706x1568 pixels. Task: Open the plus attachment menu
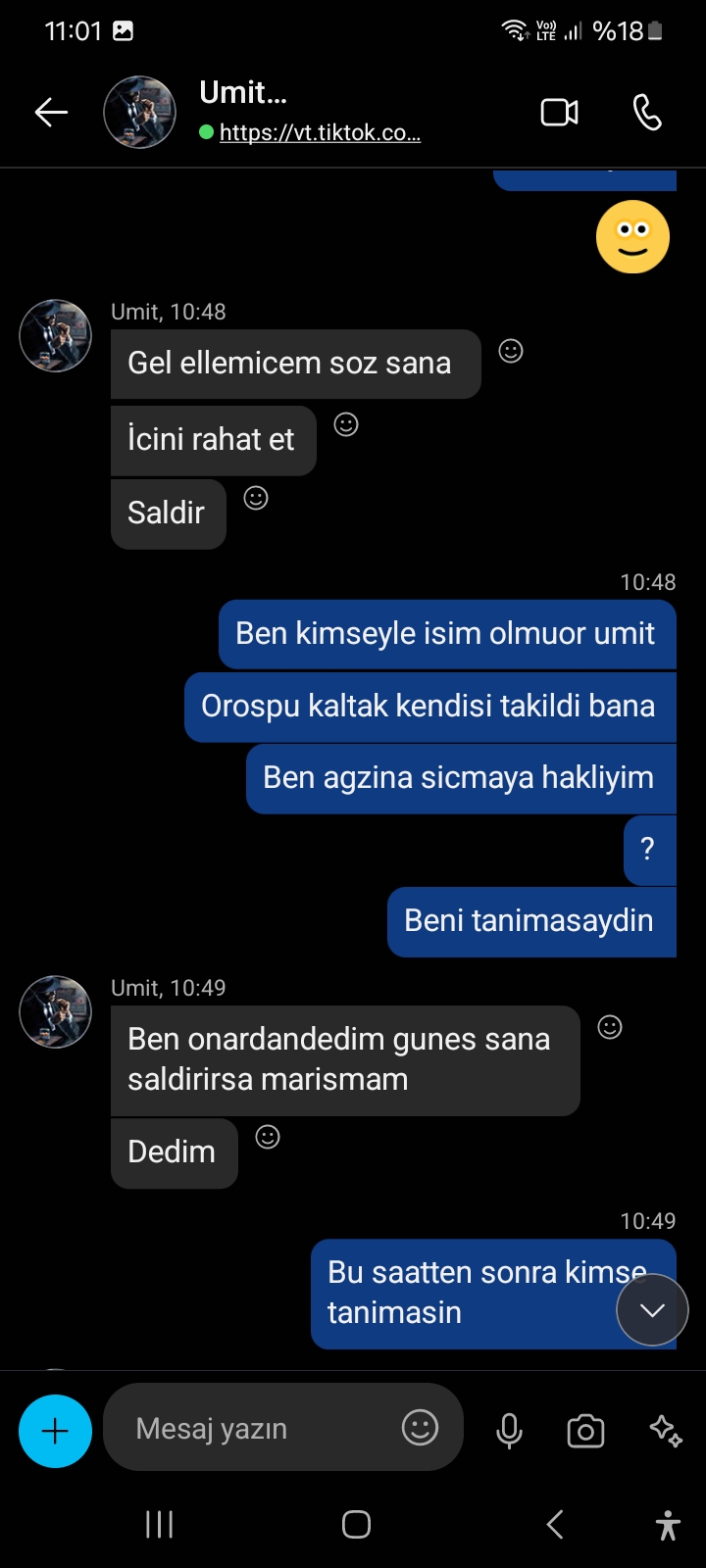coord(56,1431)
